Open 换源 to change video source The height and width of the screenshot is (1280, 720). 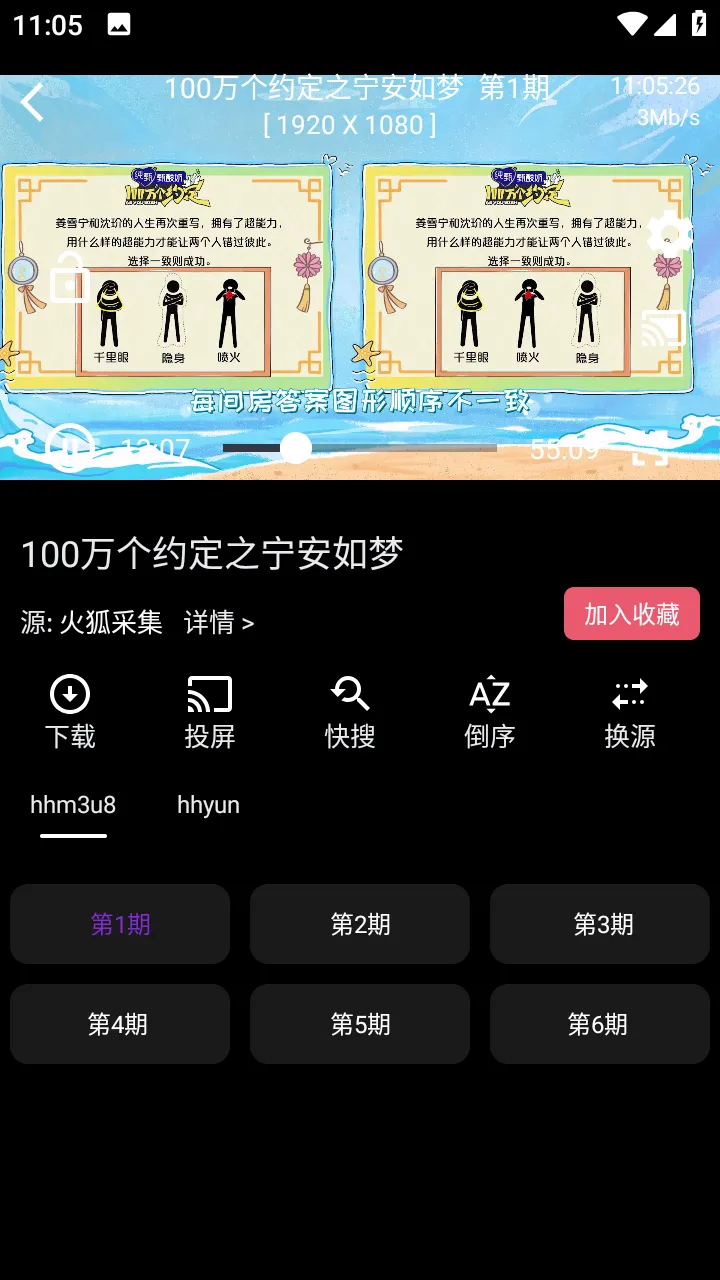click(x=630, y=710)
